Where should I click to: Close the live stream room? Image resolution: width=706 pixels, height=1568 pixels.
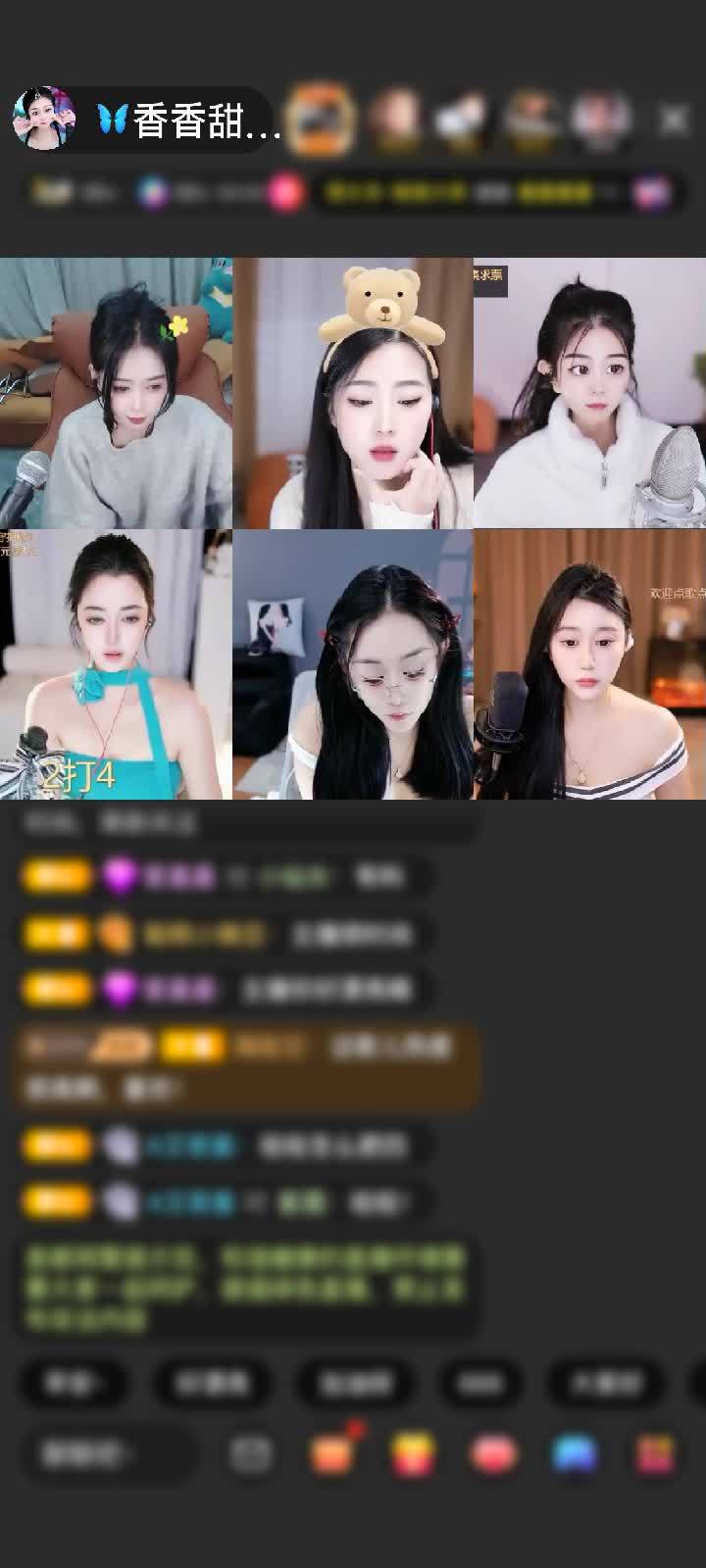(x=674, y=120)
